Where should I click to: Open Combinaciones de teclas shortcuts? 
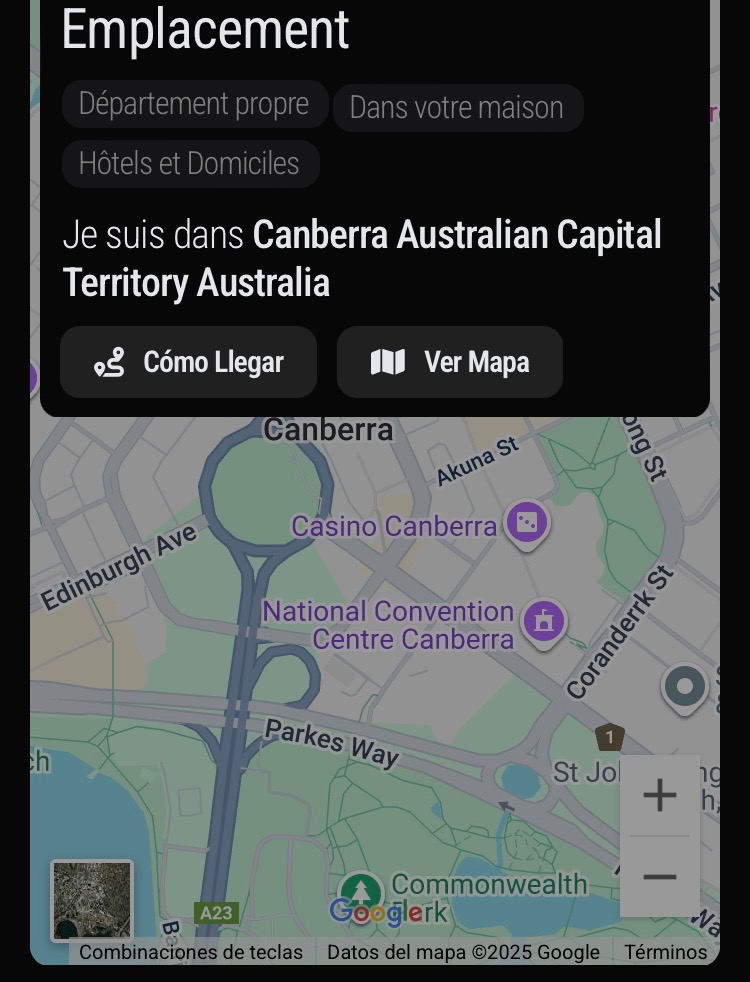pyautogui.click(x=191, y=952)
